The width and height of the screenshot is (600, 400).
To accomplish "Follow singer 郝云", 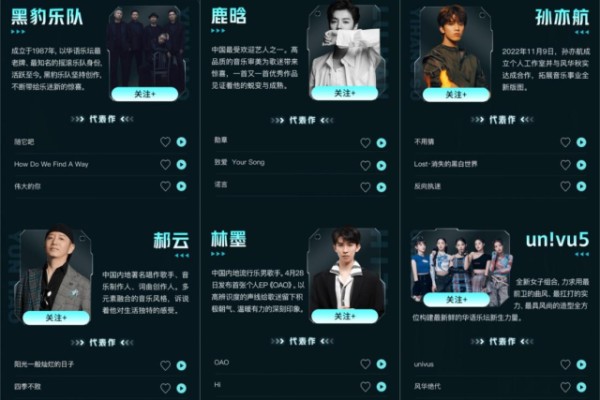I will pos(57,317).
